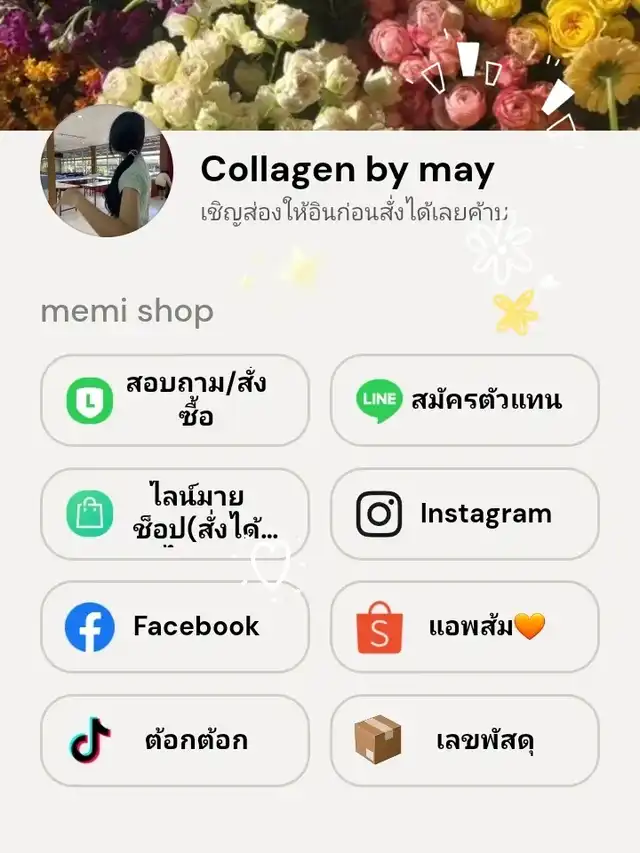Viewport: 640px width, 853px height.
Task: Check the เลขพัสดุ parcel number link
Action: [465, 741]
